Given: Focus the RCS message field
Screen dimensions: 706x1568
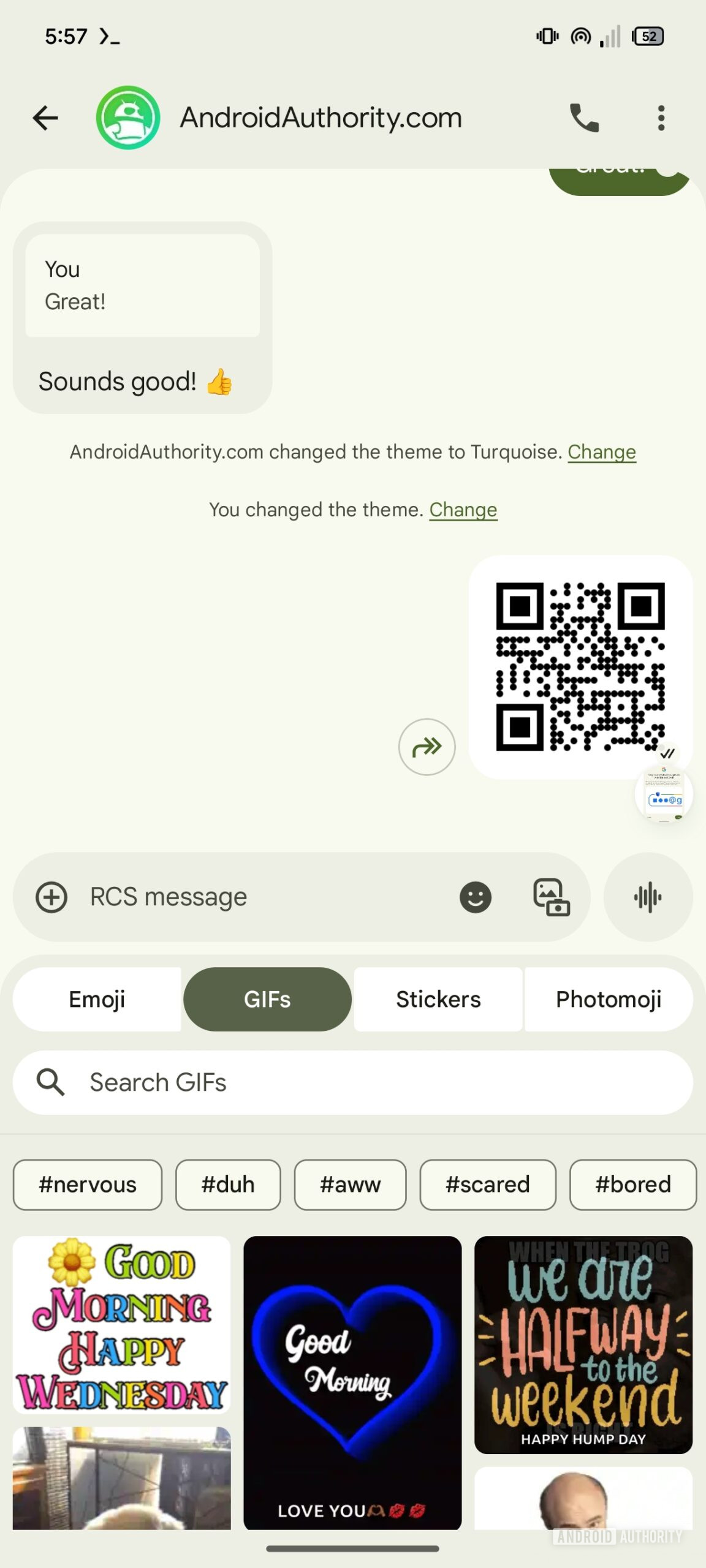Looking at the screenshot, I should pos(264,897).
